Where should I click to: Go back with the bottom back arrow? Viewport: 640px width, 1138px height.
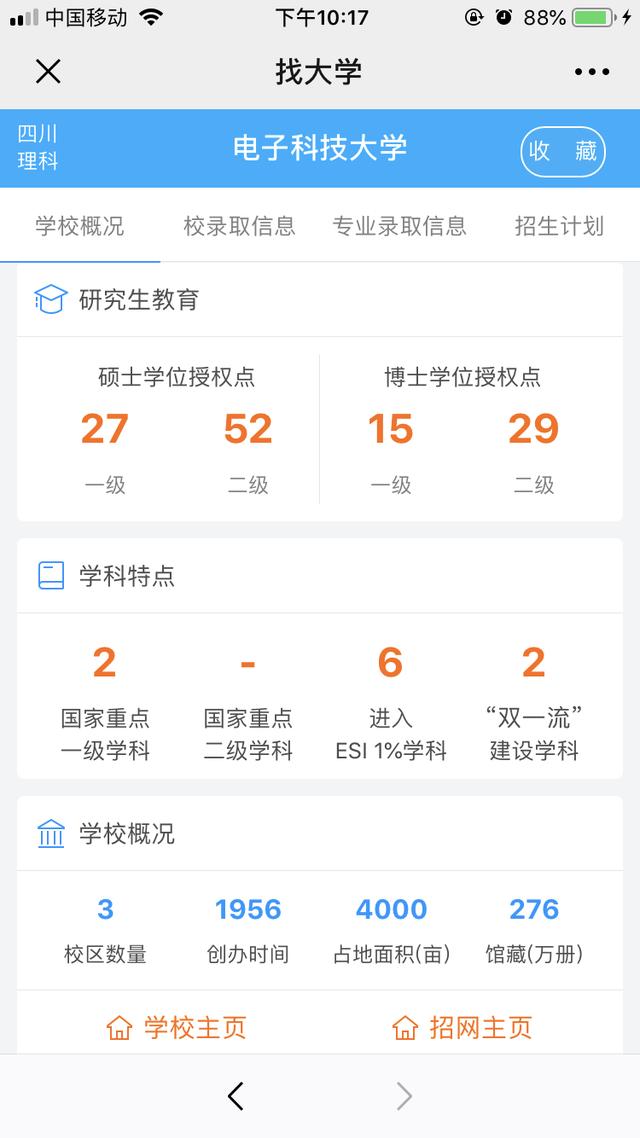coord(235,1096)
